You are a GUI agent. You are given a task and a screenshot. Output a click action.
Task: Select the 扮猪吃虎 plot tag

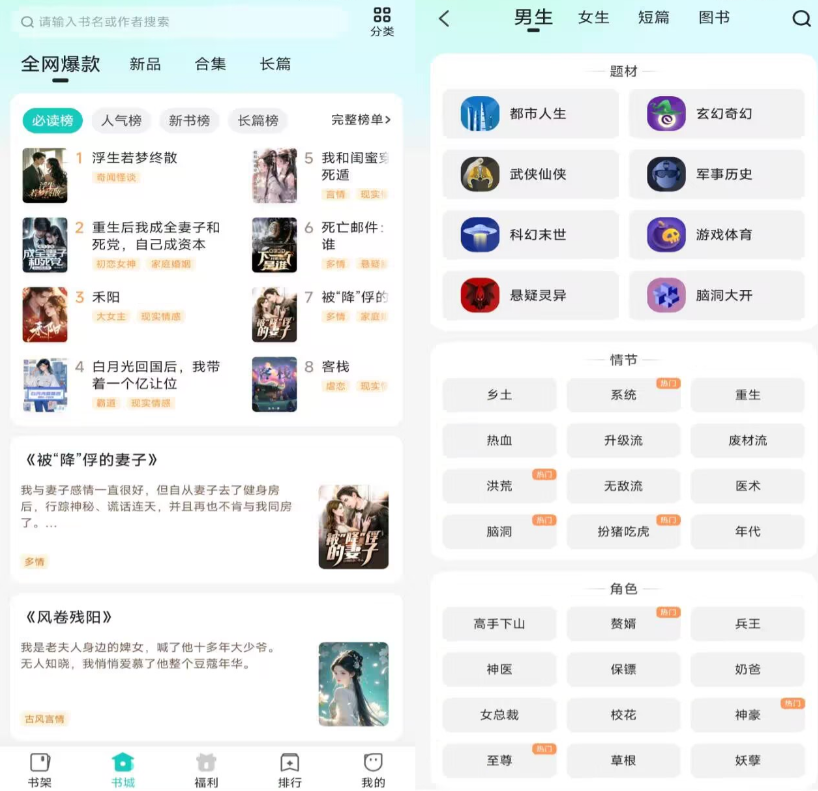tap(623, 531)
